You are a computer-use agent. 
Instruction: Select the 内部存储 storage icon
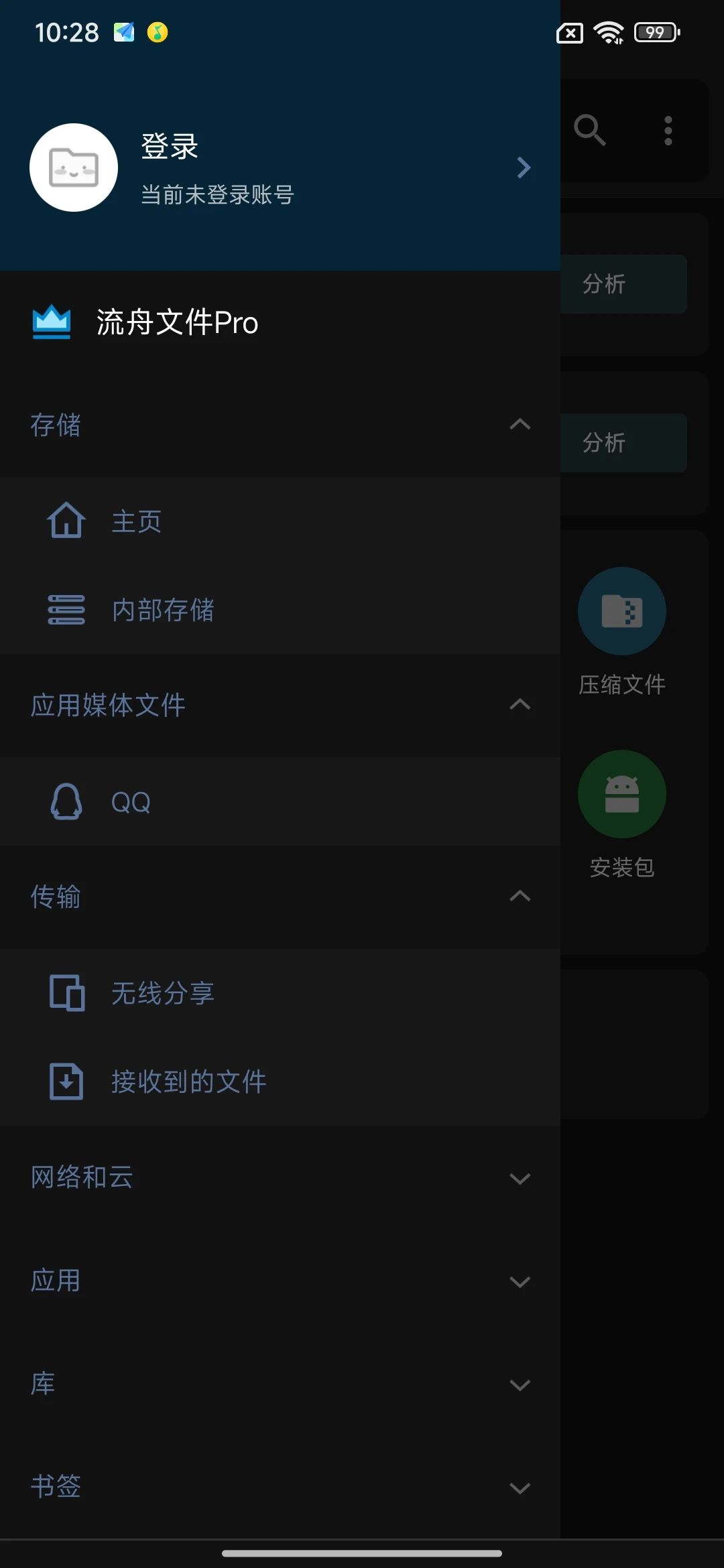point(66,610)
